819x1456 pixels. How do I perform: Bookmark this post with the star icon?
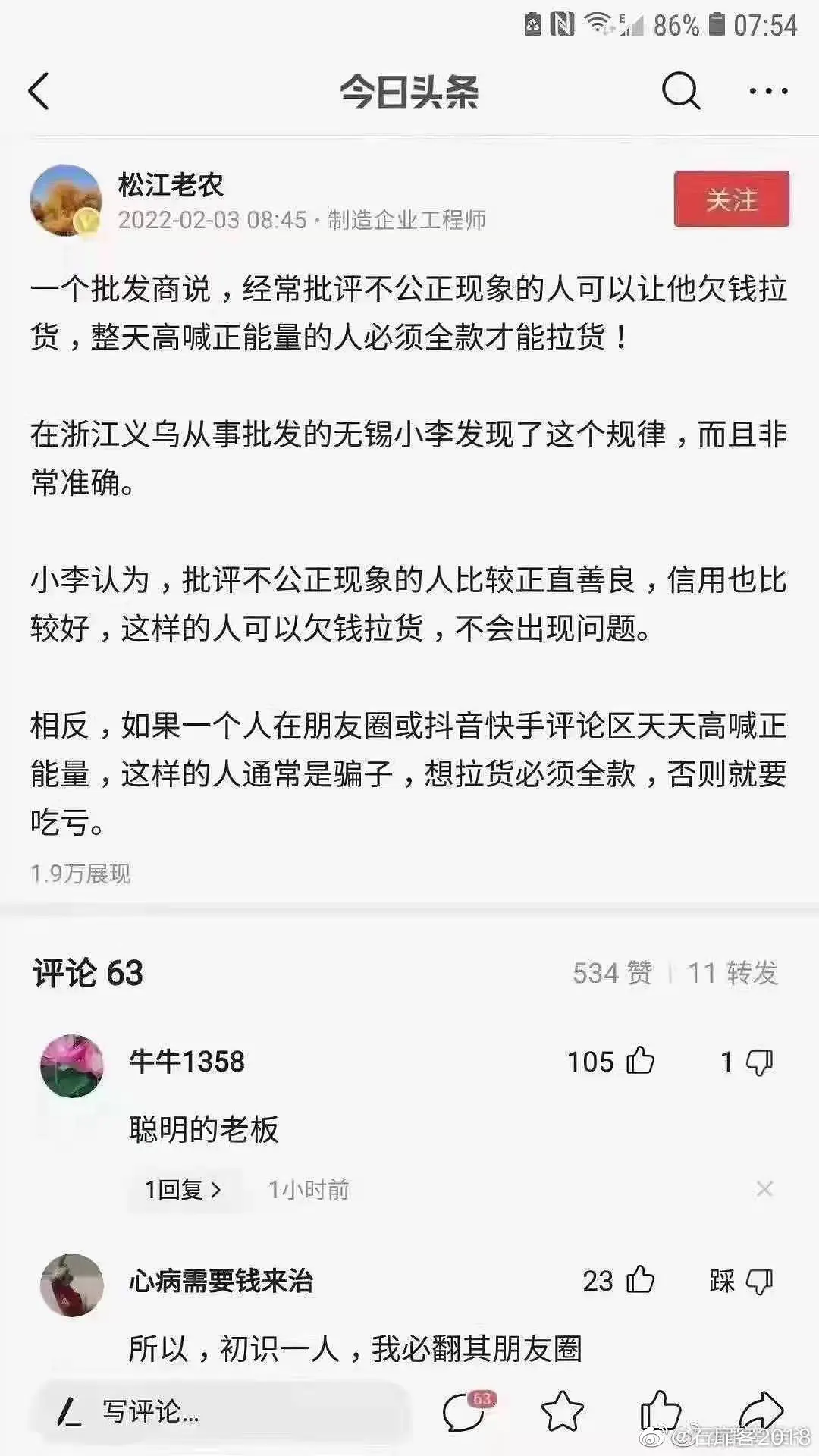[x=562, y=1411]
